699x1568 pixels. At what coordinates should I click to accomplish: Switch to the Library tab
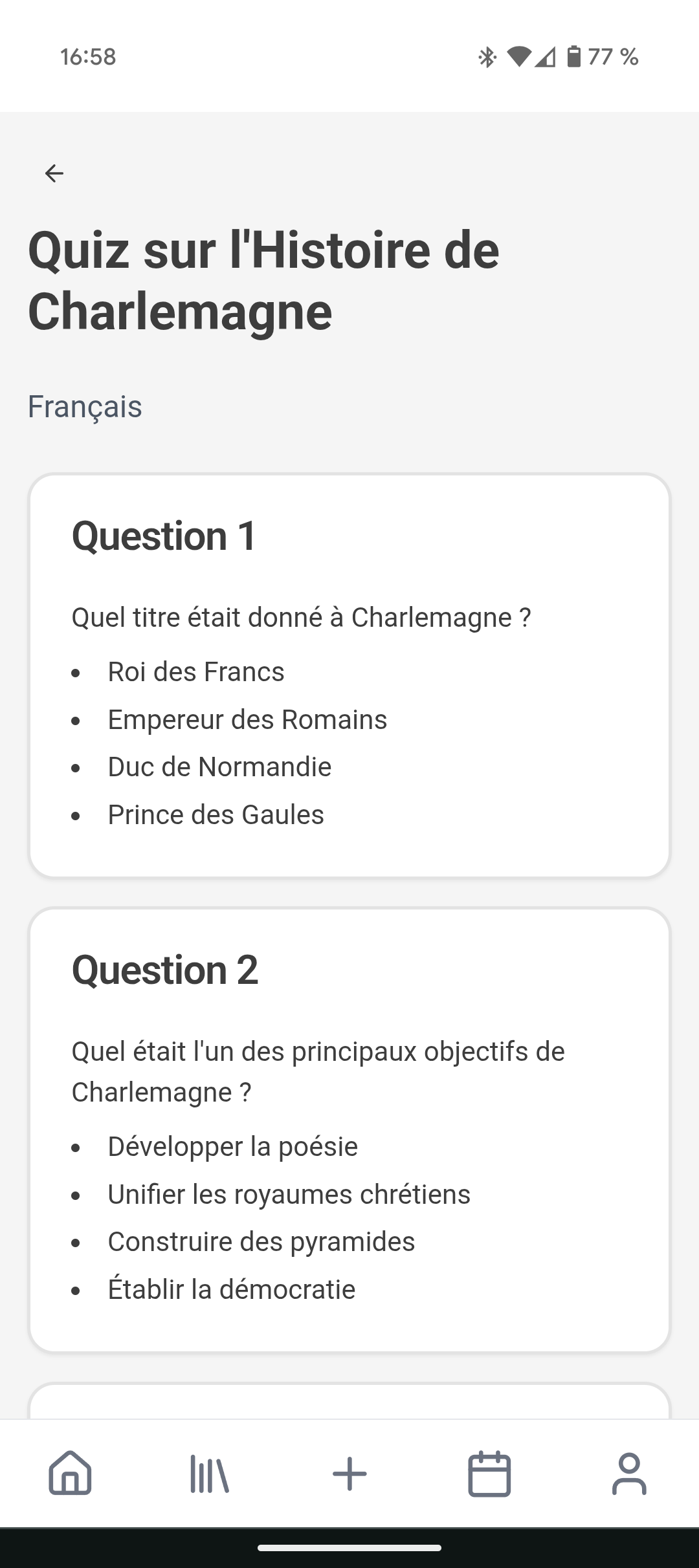[210, 1474]
